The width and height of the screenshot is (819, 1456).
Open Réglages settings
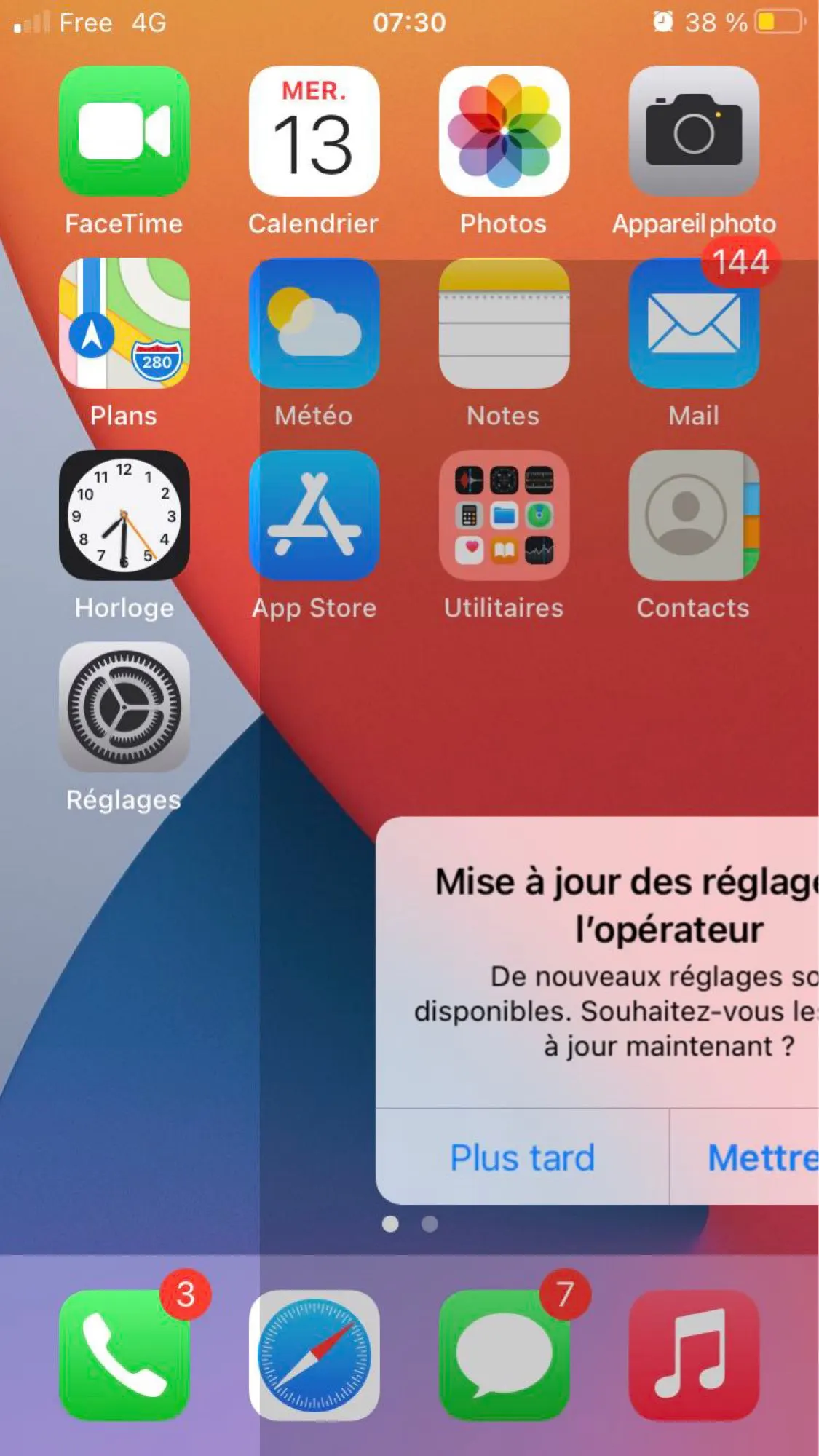(124, 707)
